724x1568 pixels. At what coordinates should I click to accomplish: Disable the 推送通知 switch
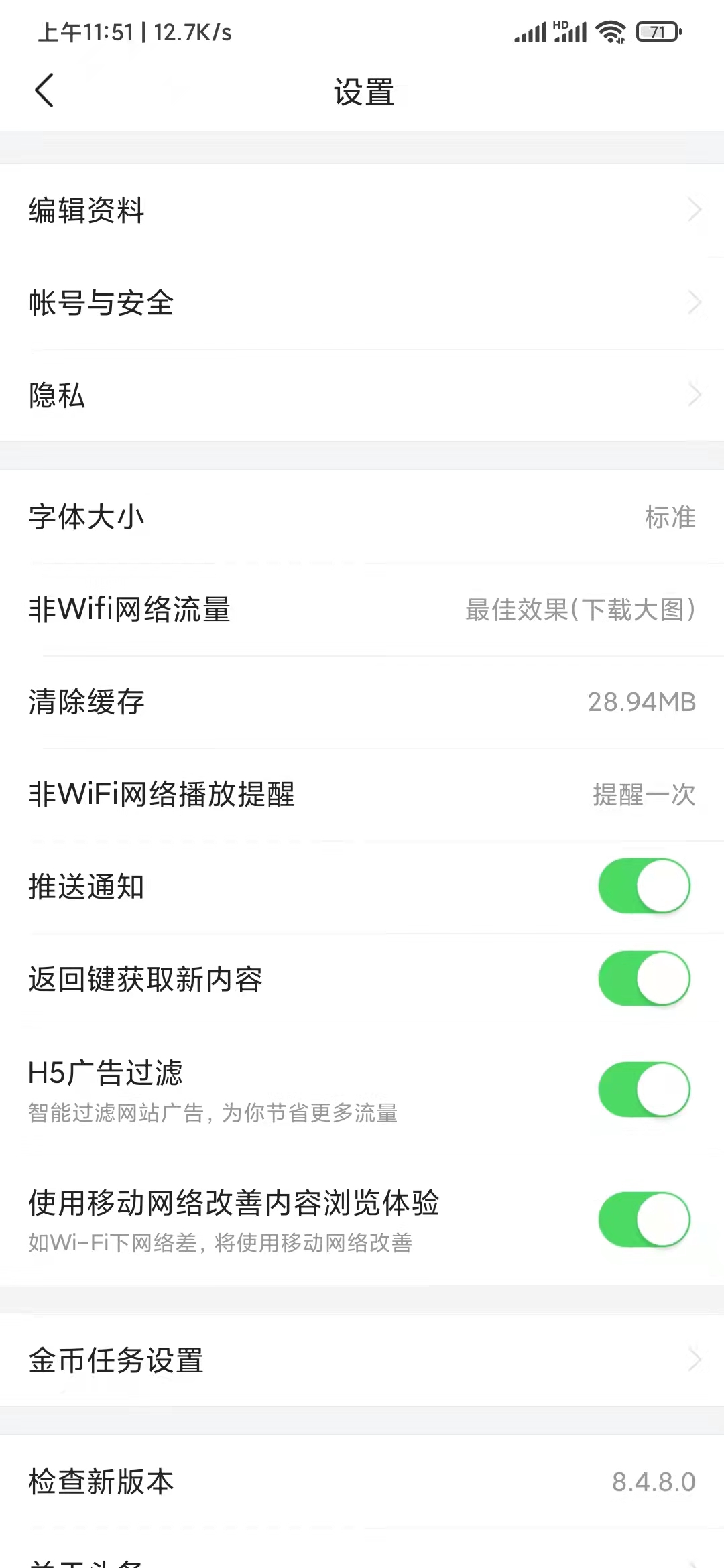(644, 886)
